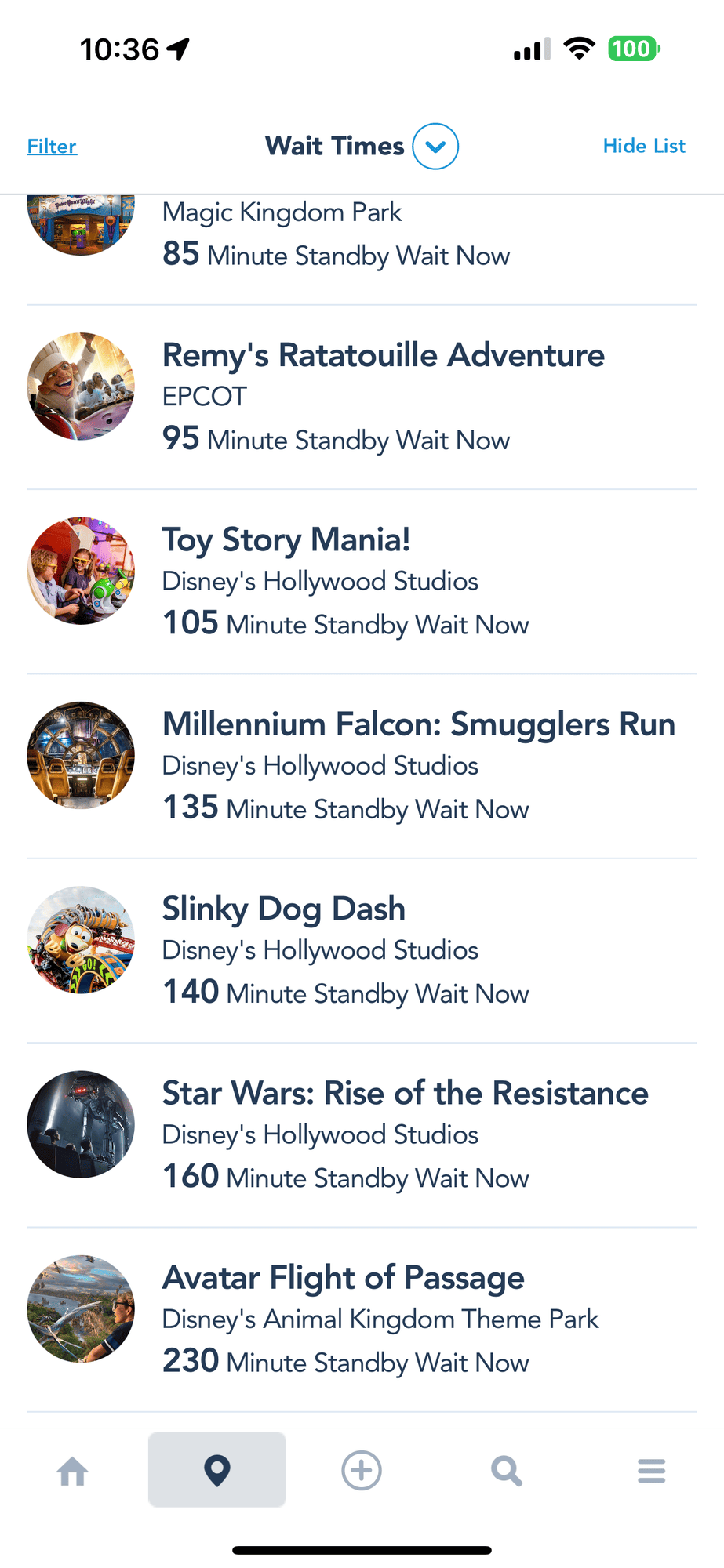Viewport: 724px width, 1568px height.
Task: Tap Hide List to show map
Action: [644, 146]
